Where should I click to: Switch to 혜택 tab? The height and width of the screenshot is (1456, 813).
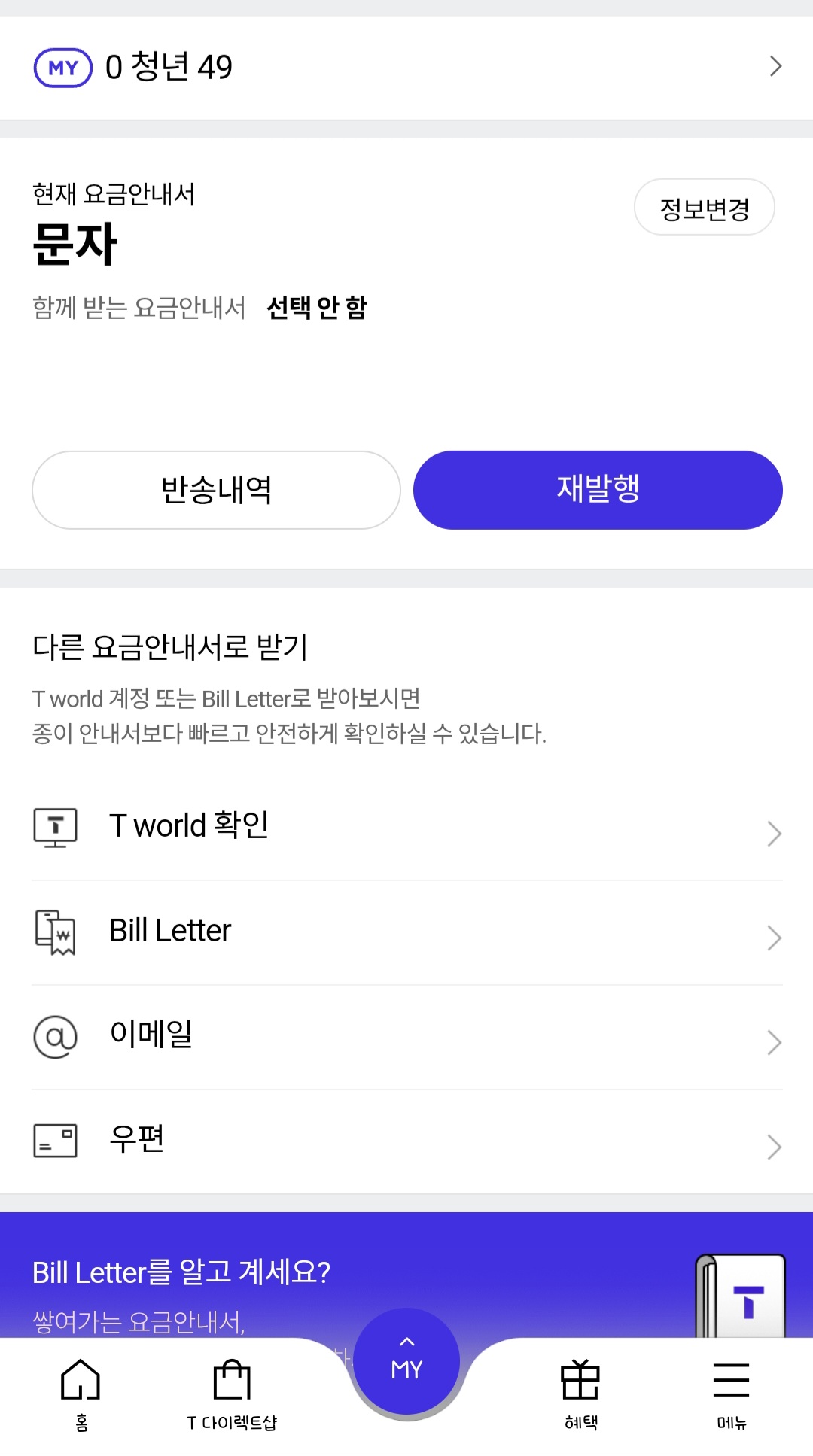pos(580,1394)
